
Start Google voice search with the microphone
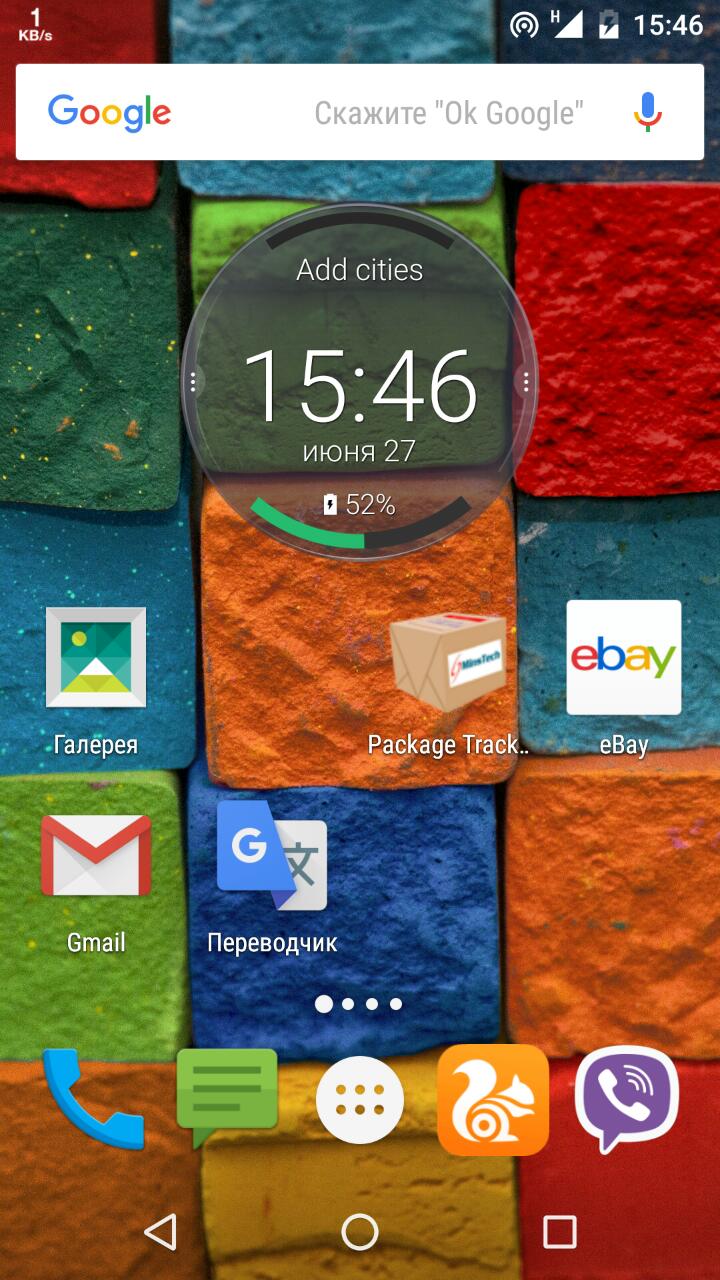[648, 112]
